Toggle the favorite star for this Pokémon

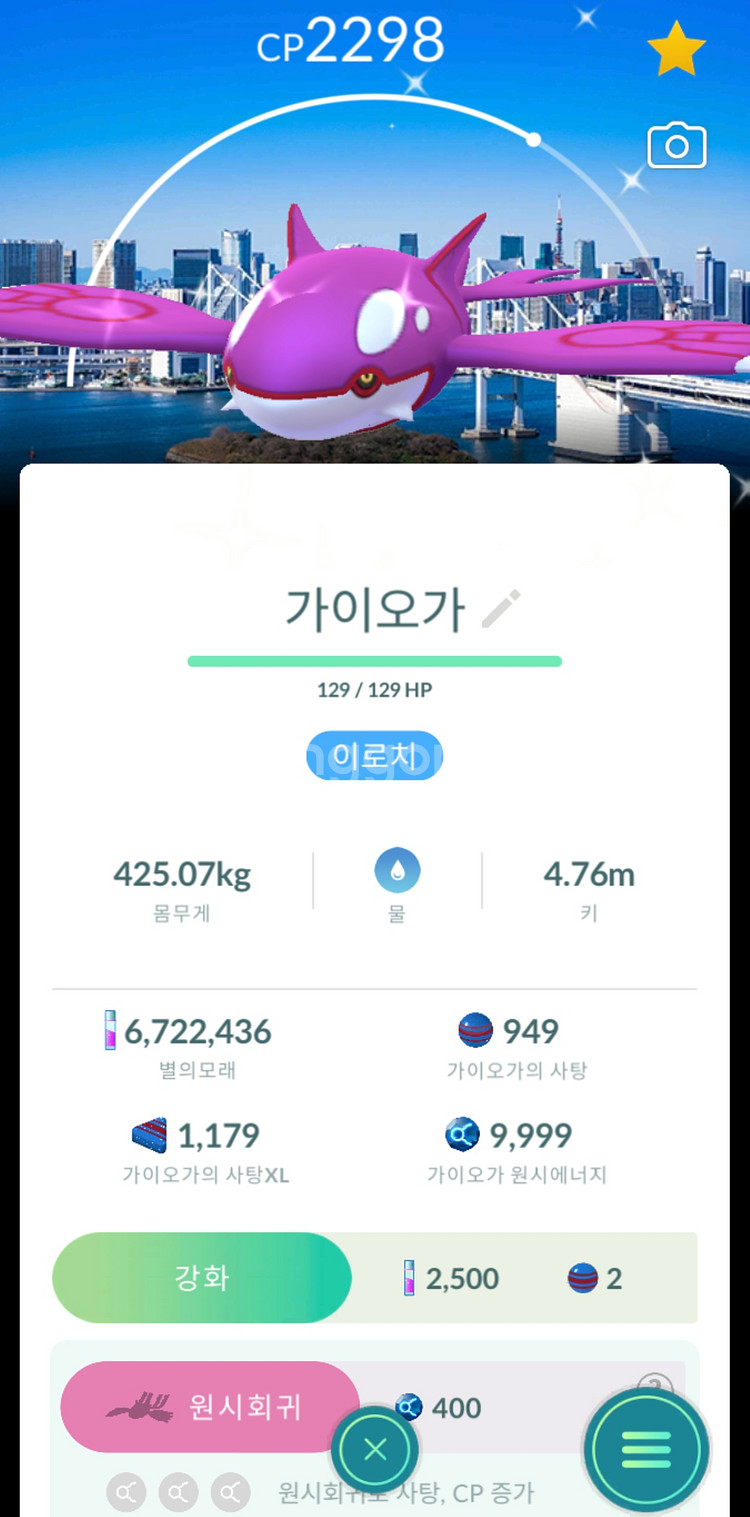tap(677, 48)
